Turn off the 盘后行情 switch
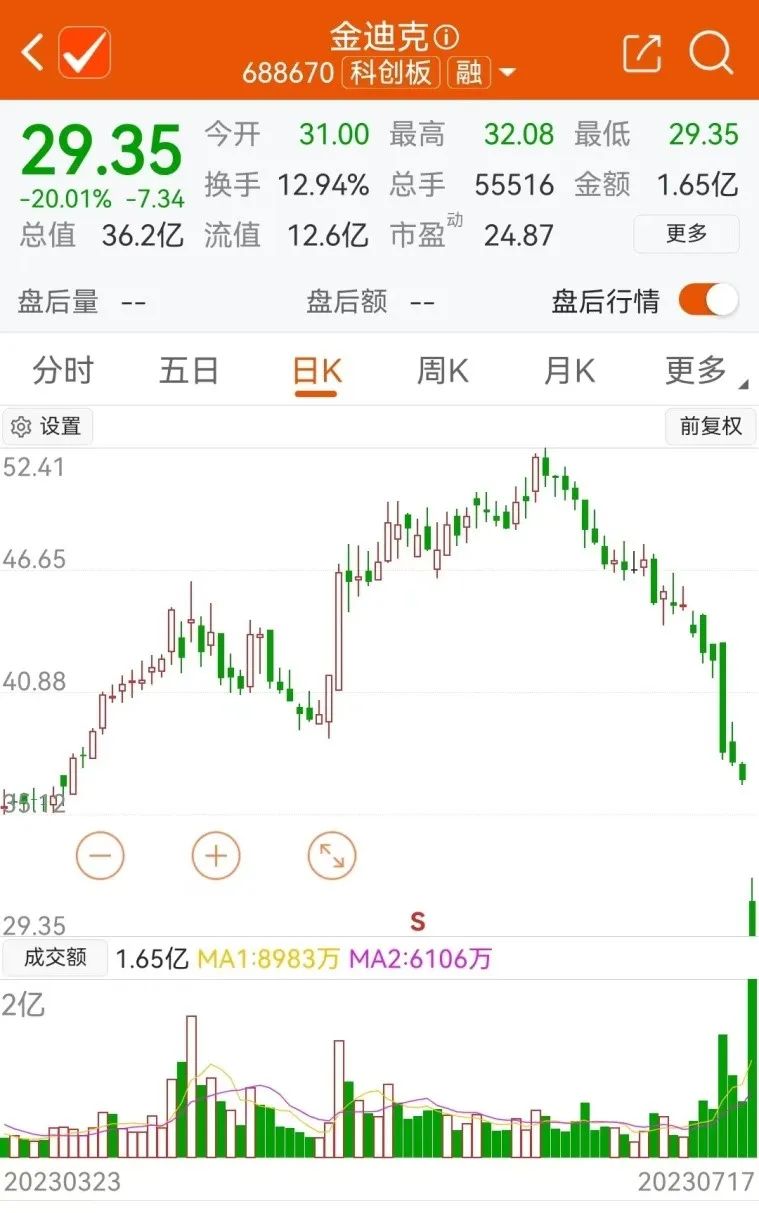The height and width of the screenshot is (1213, 759). (x=707, y=300)
